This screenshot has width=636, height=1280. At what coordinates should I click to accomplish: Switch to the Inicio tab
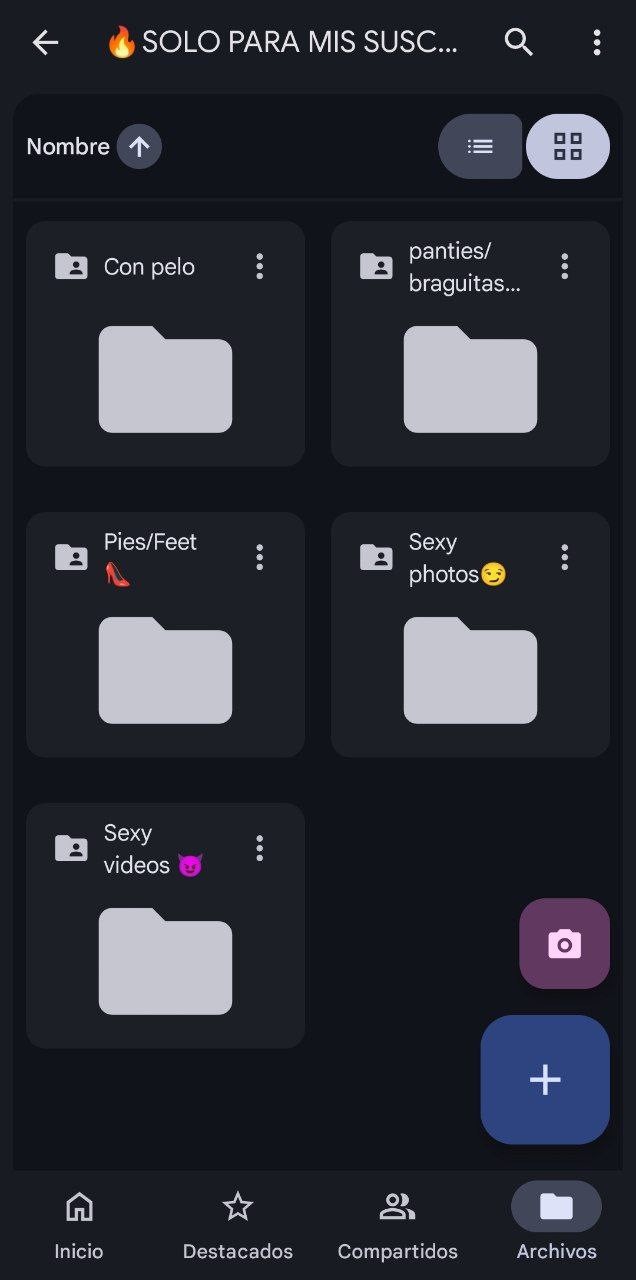pyautogui.click(x=79, y=1225)
